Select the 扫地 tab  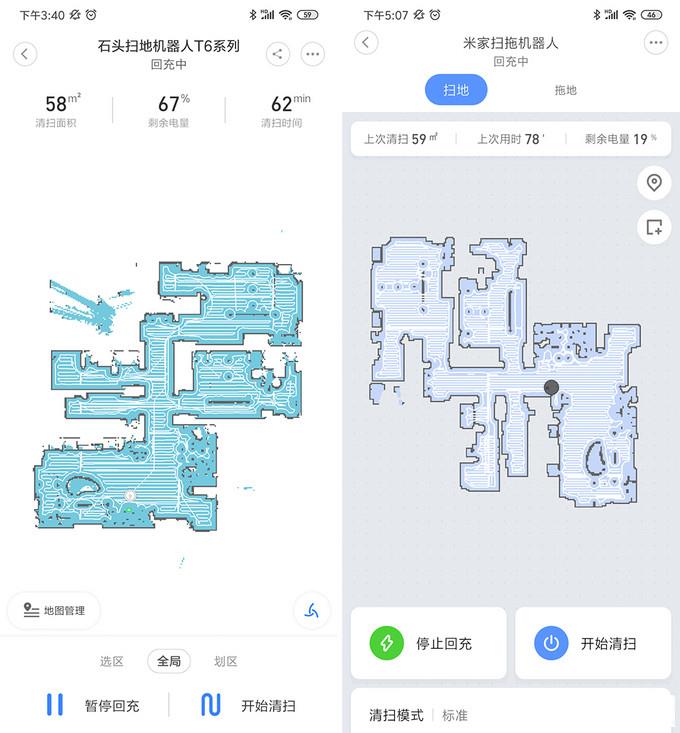point(456,90)
